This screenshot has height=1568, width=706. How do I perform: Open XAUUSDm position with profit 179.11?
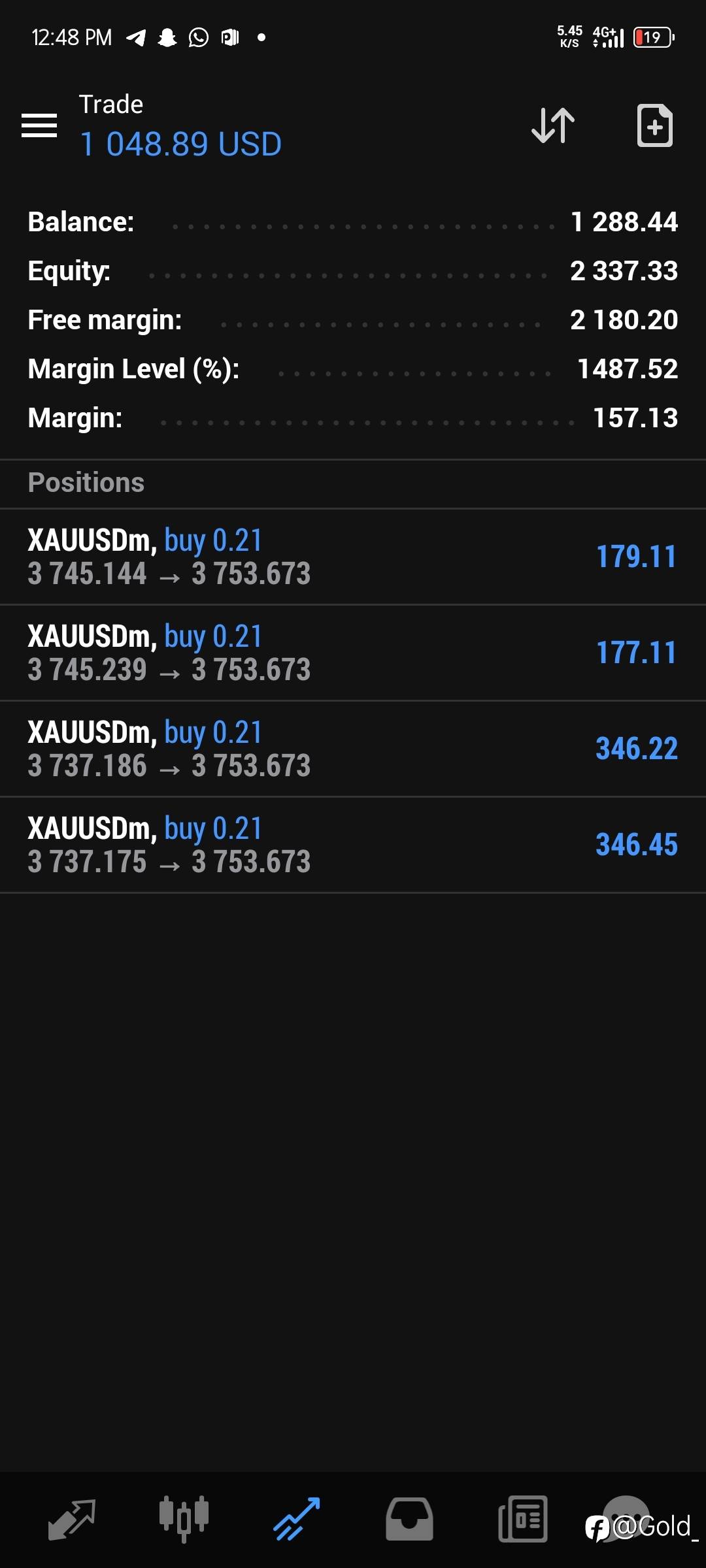click(353, 557)
